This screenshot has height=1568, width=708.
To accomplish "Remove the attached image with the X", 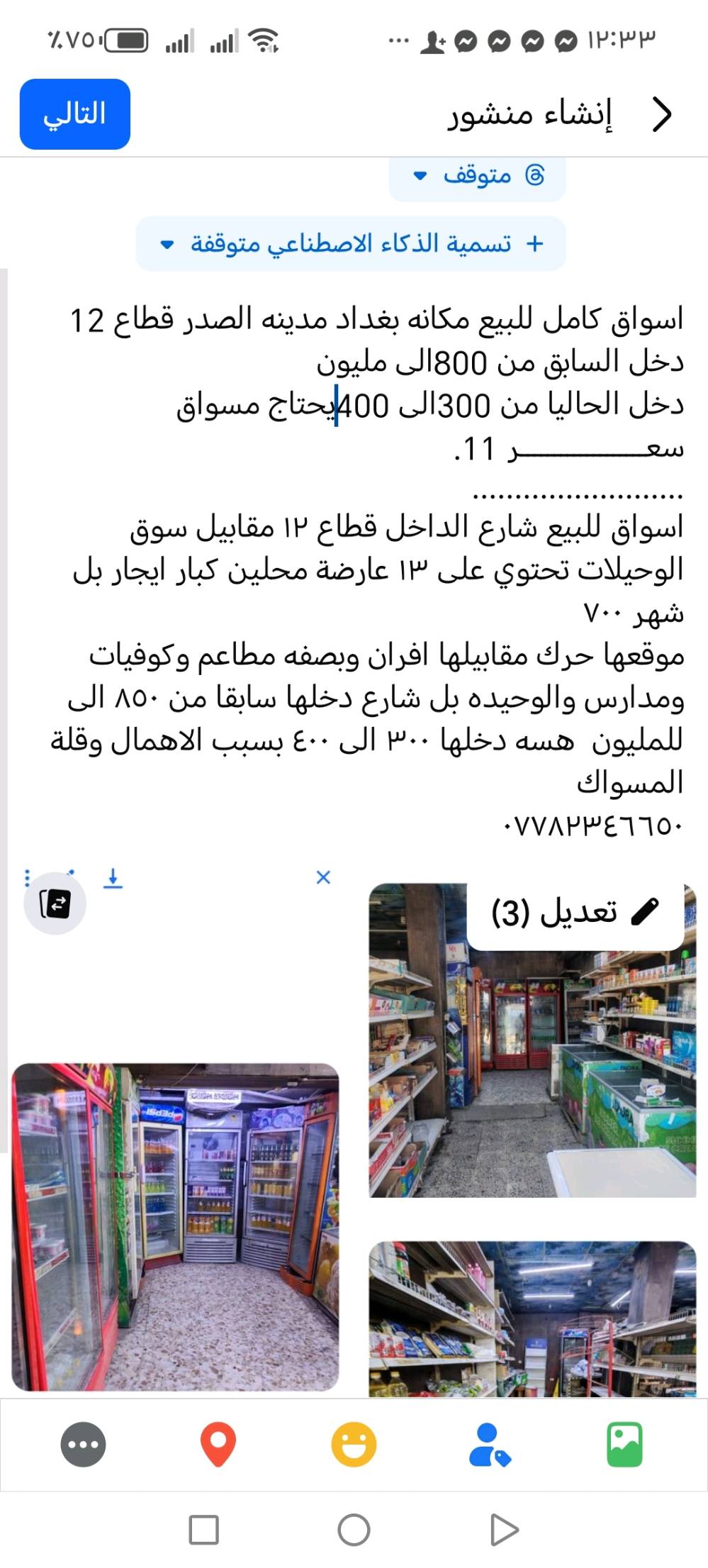I will click(323, 877).
